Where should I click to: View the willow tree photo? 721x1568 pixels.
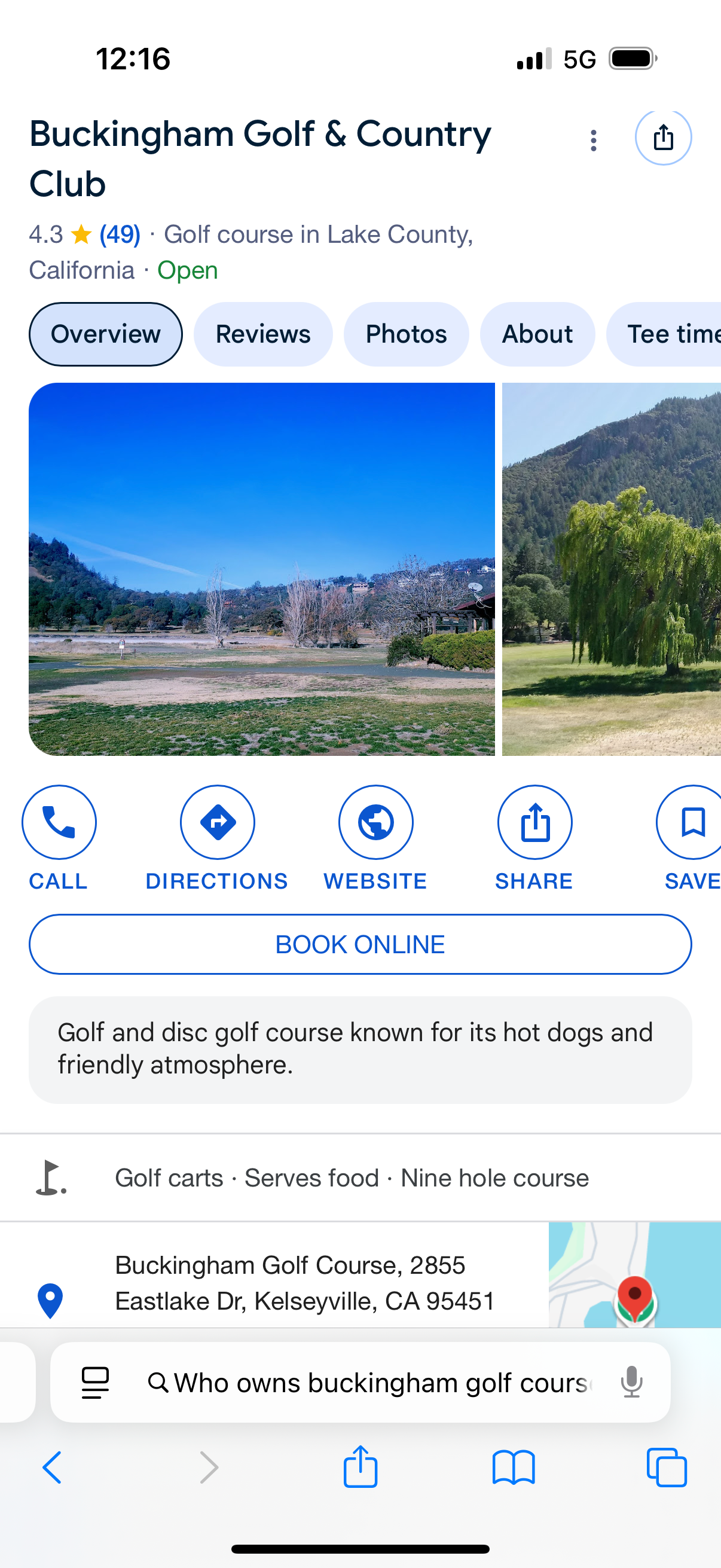tap(611, 569)
